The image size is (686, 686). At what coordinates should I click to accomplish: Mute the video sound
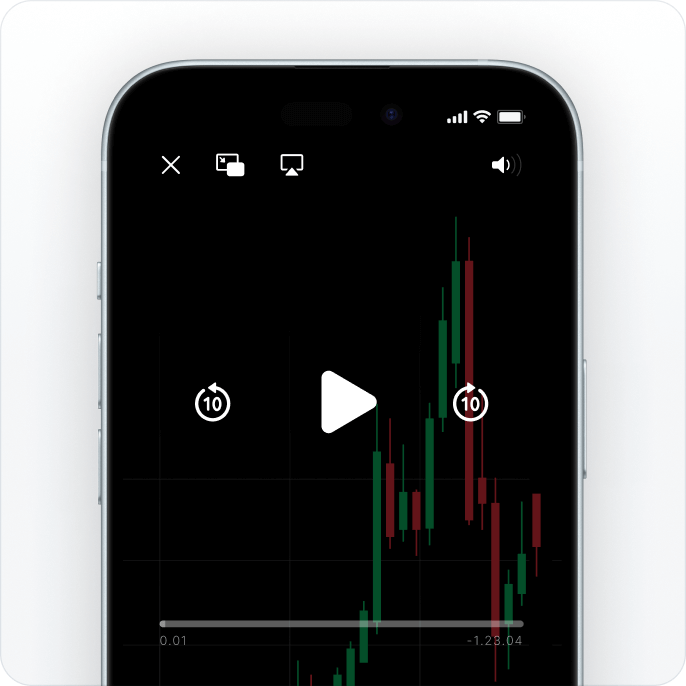pyautogui.click(x=506, y=165)
